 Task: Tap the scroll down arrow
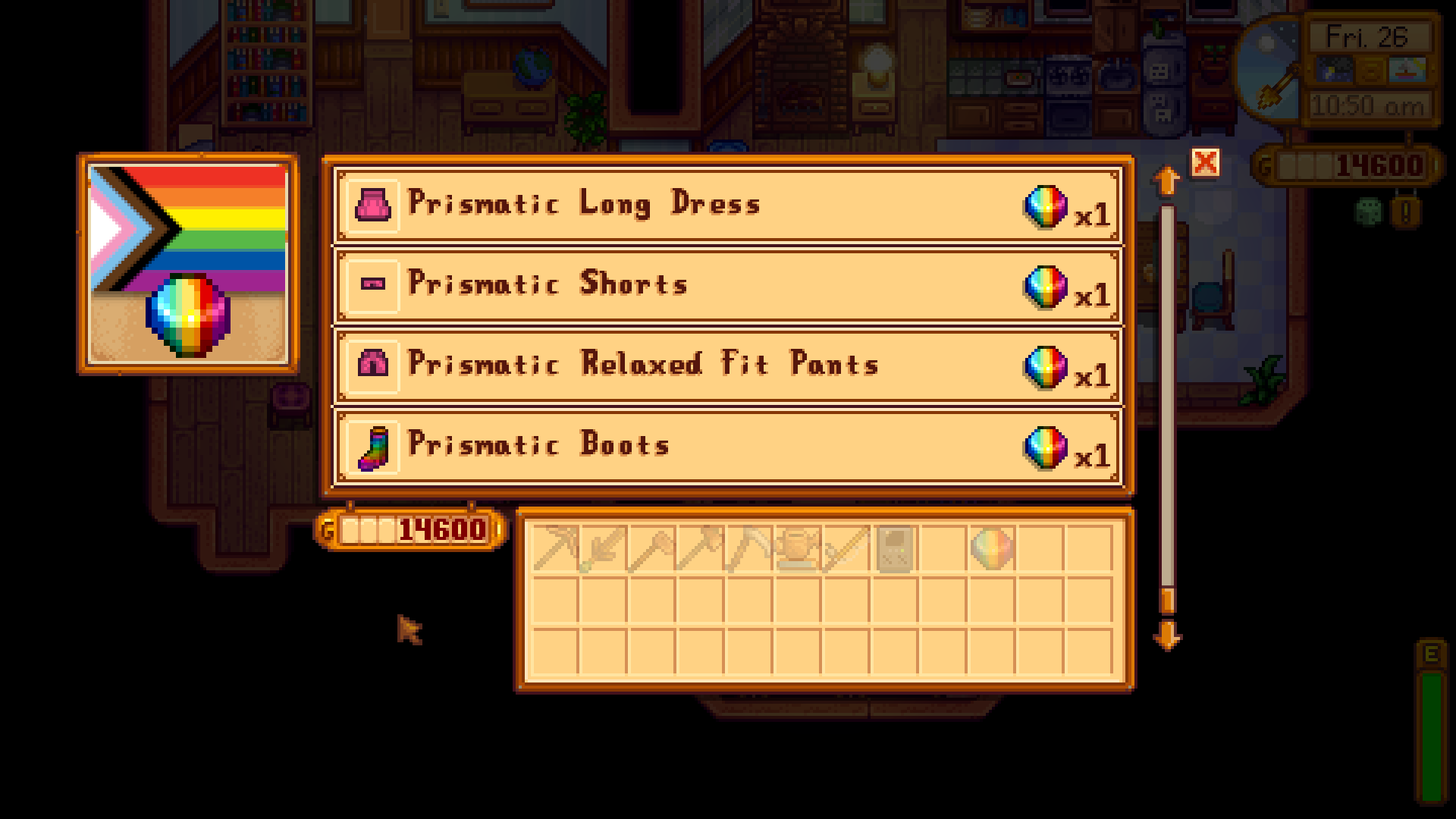coord(1166,635)
